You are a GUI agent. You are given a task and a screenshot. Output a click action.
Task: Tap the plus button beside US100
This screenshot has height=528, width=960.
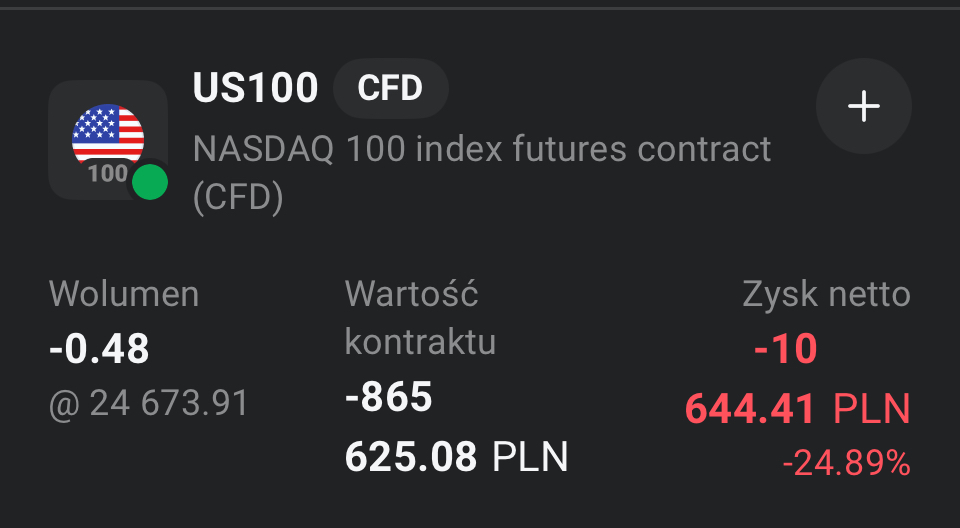(863, 107)
